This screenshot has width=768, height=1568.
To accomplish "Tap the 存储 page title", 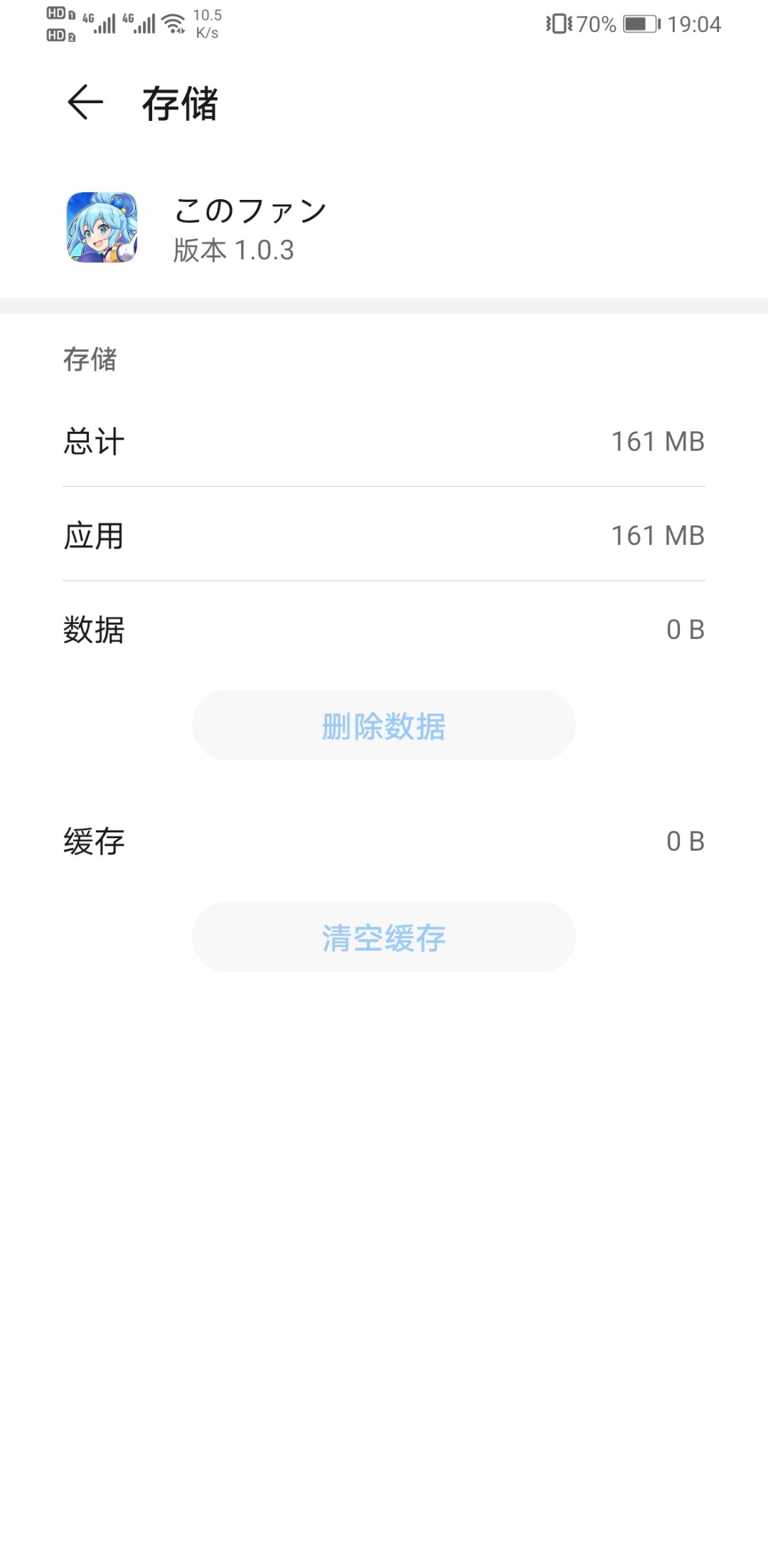I will (x=178, y=104).
